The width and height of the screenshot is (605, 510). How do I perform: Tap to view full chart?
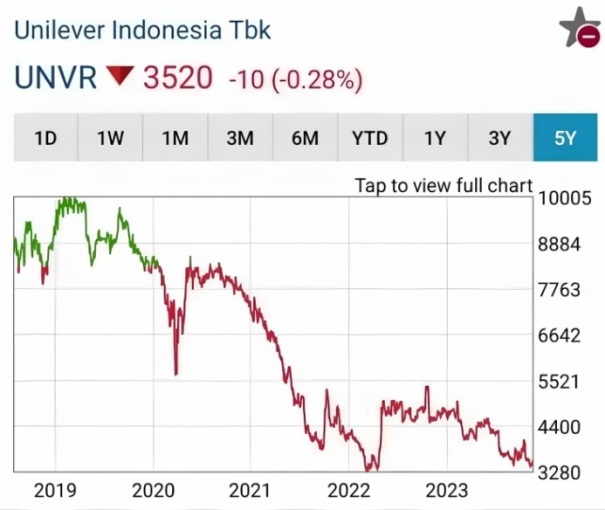[x=443, y=186]
